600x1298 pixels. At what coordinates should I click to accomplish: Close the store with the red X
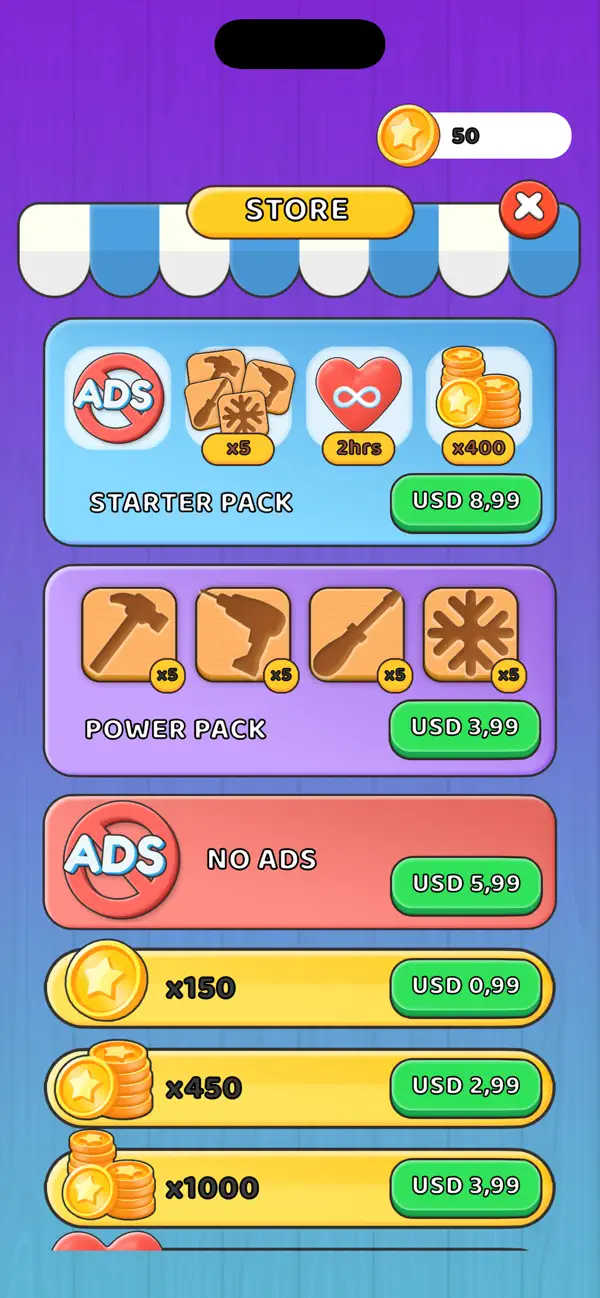[x=529, y=208]
